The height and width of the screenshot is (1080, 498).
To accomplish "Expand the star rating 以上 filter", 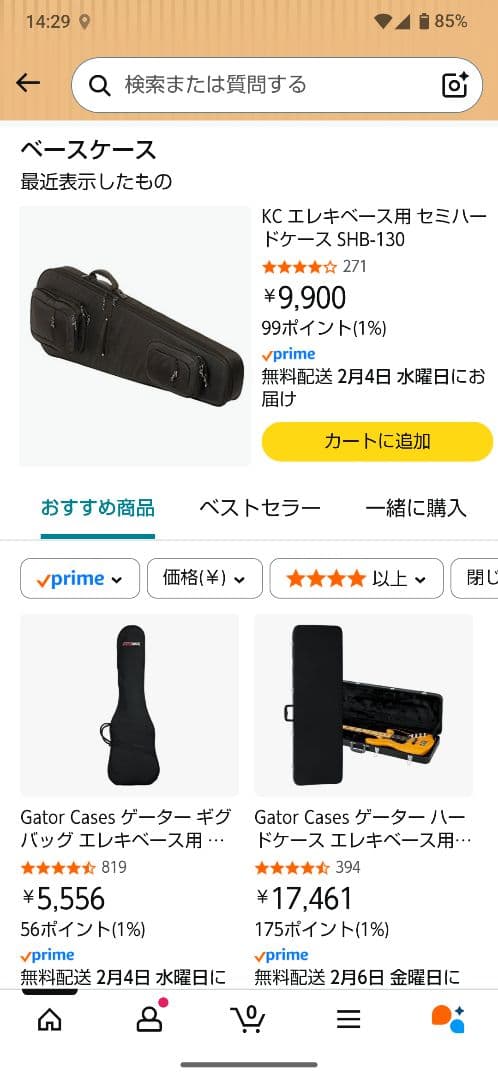I will (x=356, y=579).
